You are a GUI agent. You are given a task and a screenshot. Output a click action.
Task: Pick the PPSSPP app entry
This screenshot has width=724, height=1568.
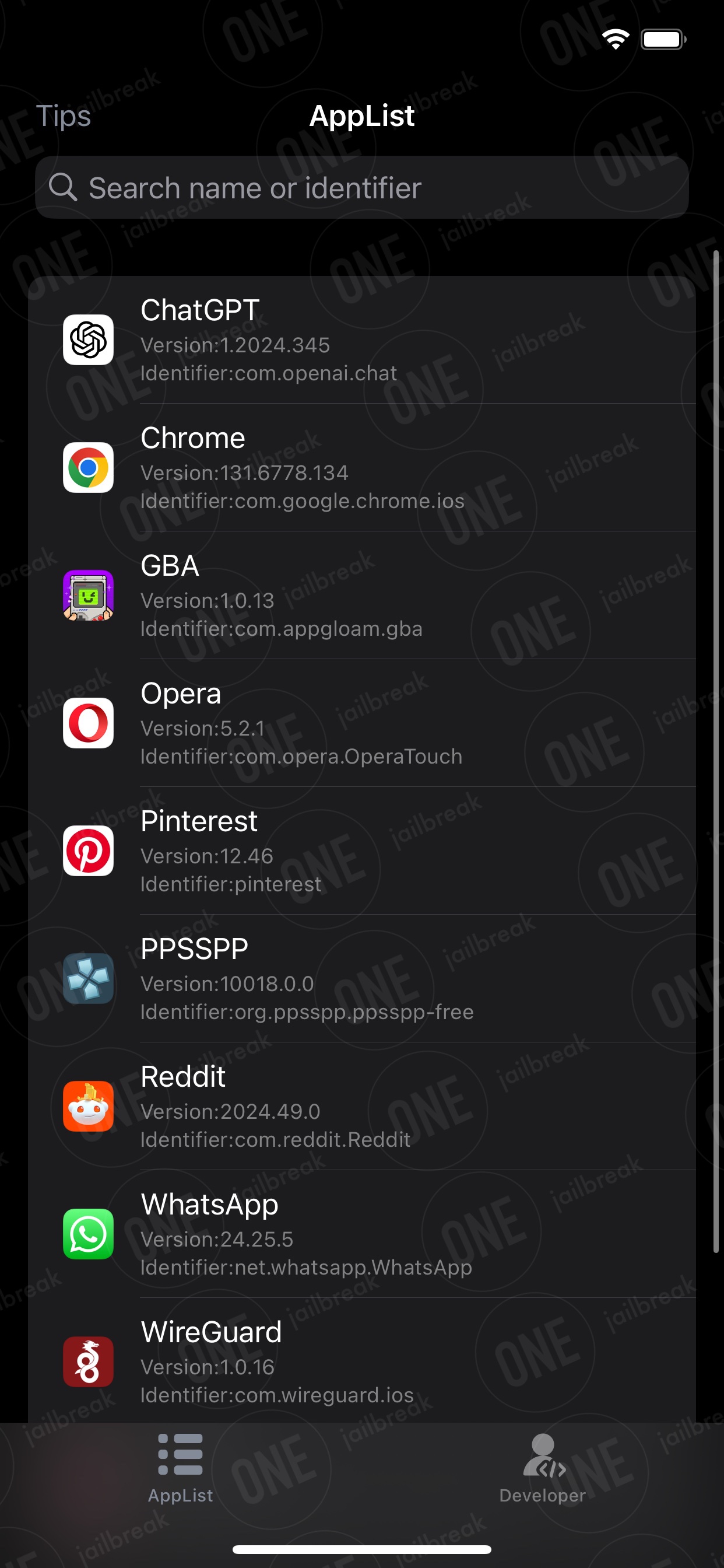tap(362, 979)
